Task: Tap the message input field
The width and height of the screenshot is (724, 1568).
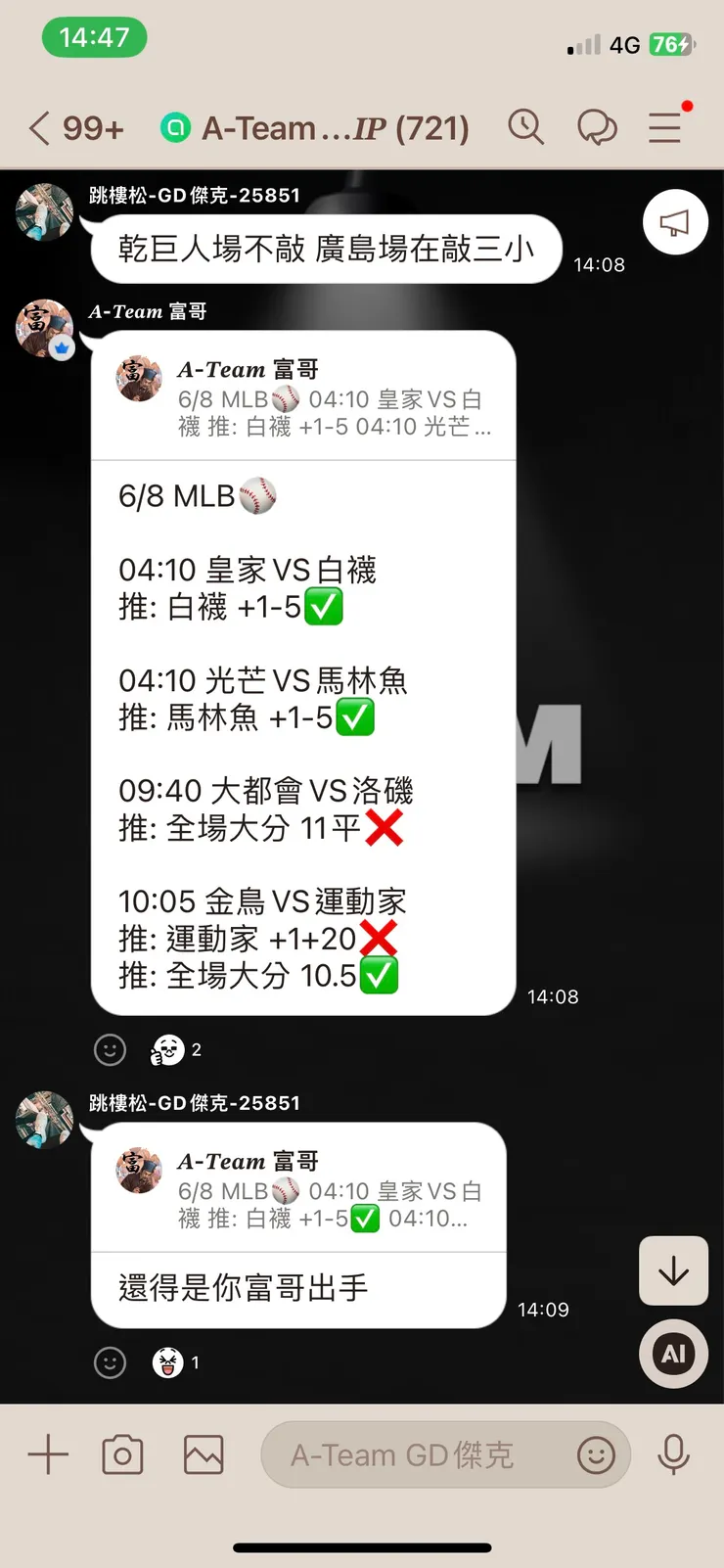Action: pos(411,1455)
